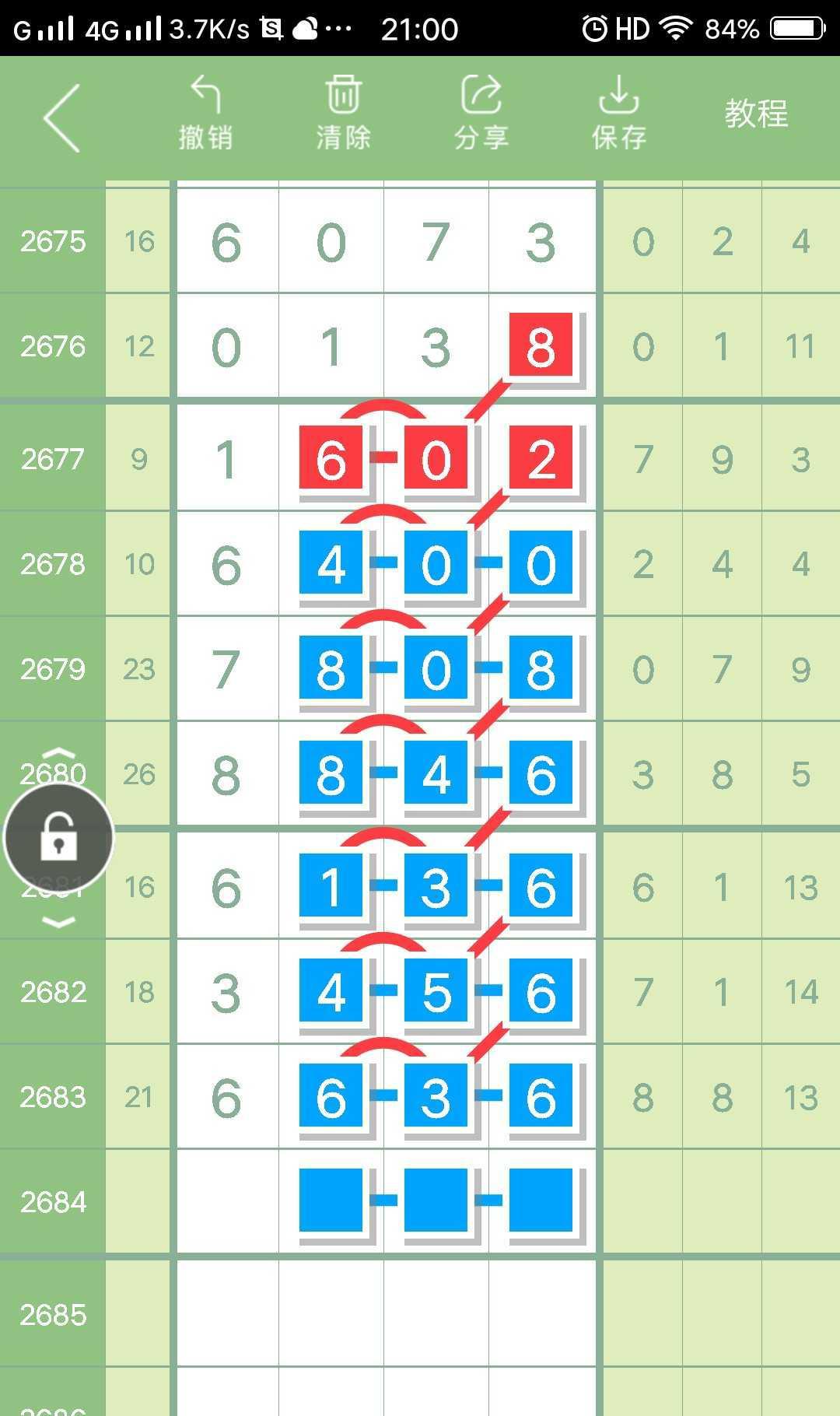Undo the last mark with 撤销

[x=205, y=114]
